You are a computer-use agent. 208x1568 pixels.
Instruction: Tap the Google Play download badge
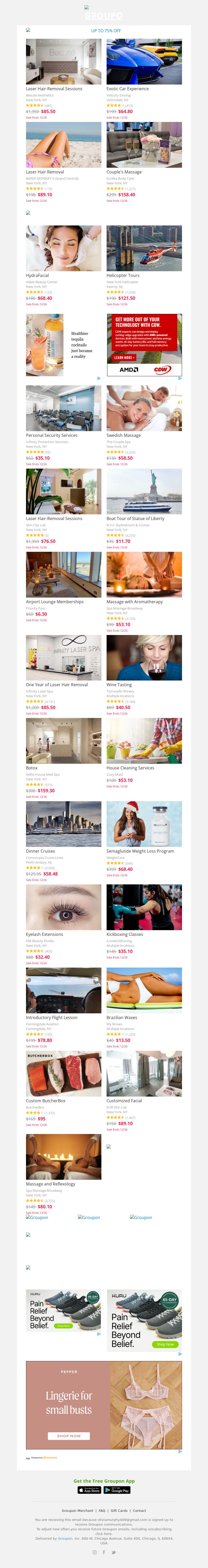(117, 1490)
